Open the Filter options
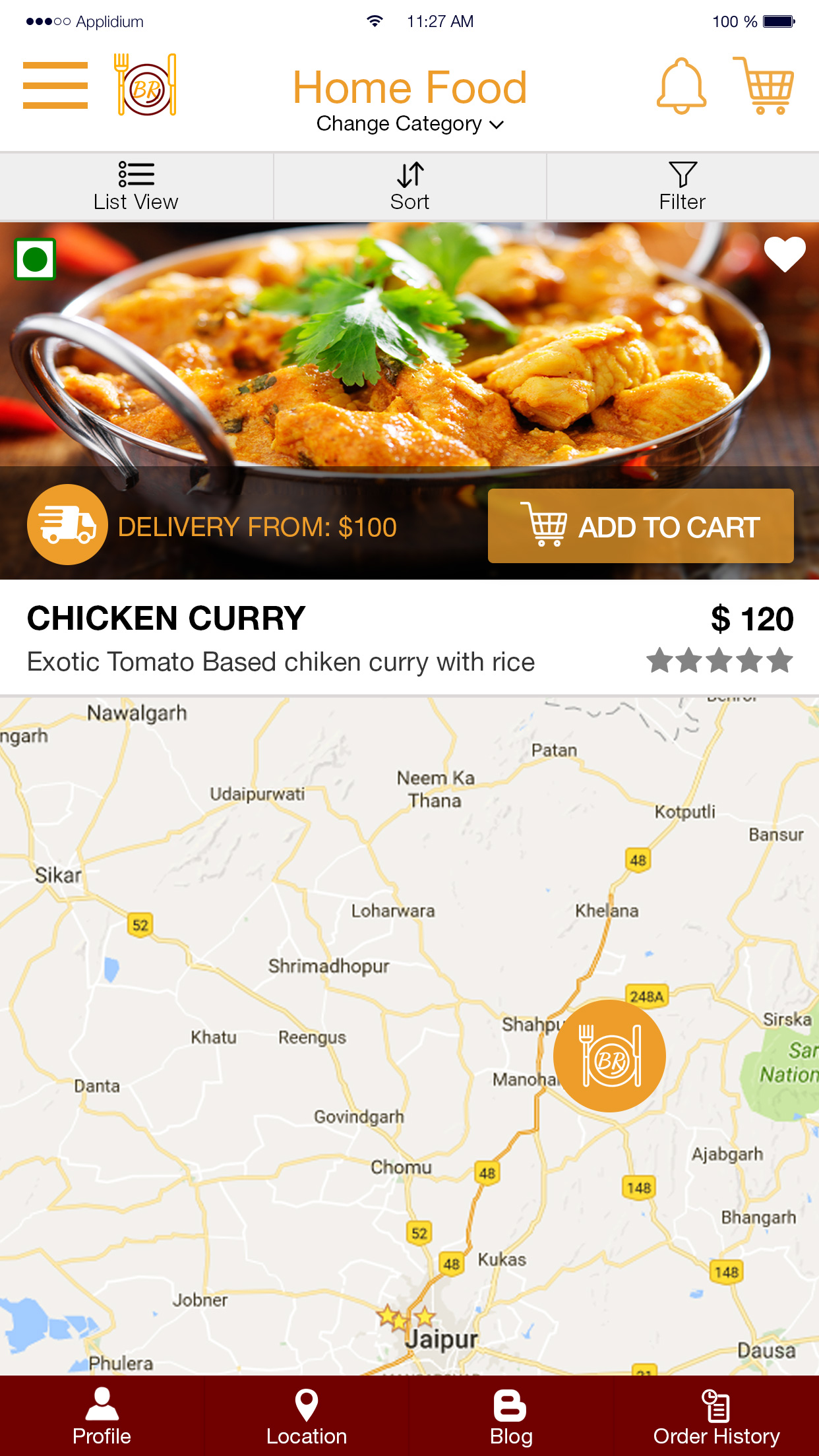Screen dimensions: 819x1456 (682, 187)
